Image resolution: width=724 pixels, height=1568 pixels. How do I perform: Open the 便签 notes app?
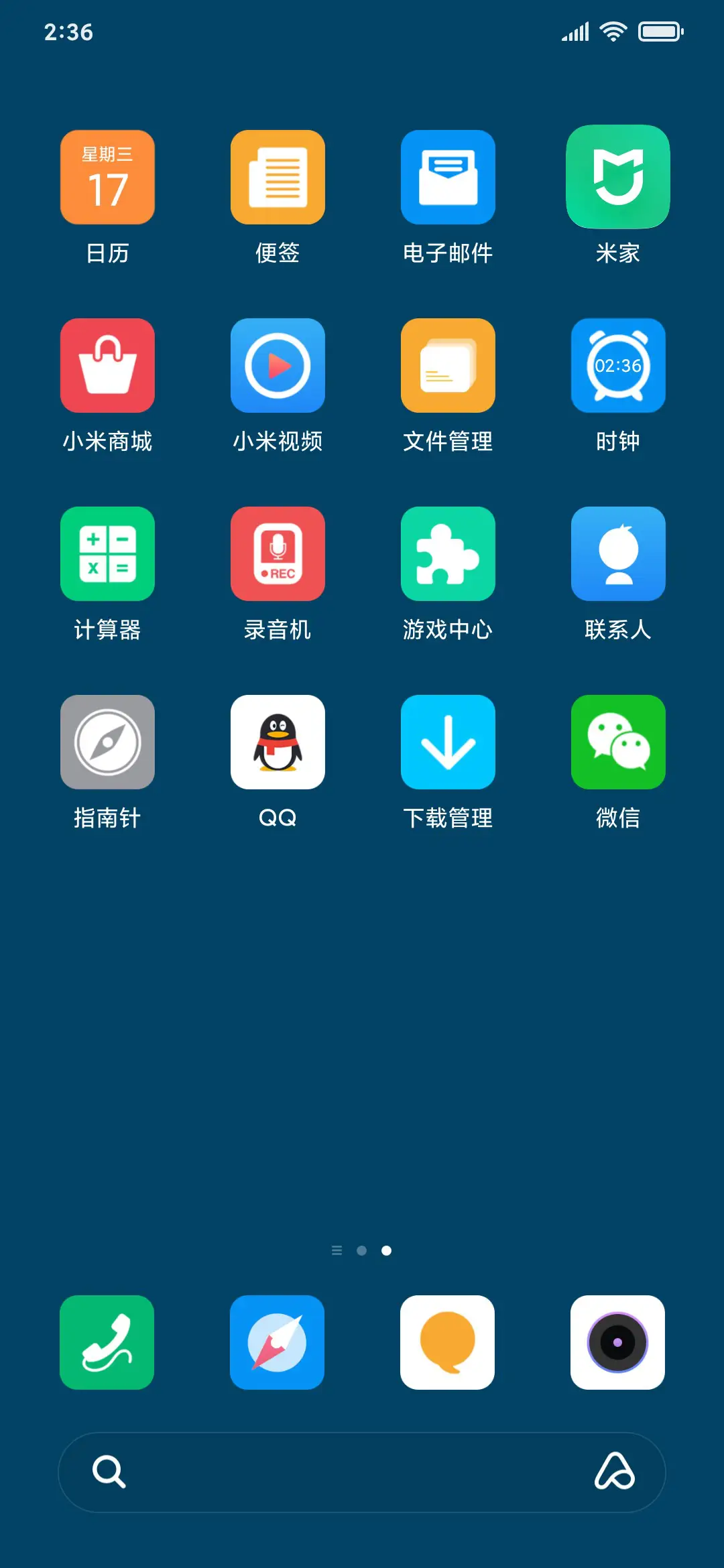(x=278, y=176)
